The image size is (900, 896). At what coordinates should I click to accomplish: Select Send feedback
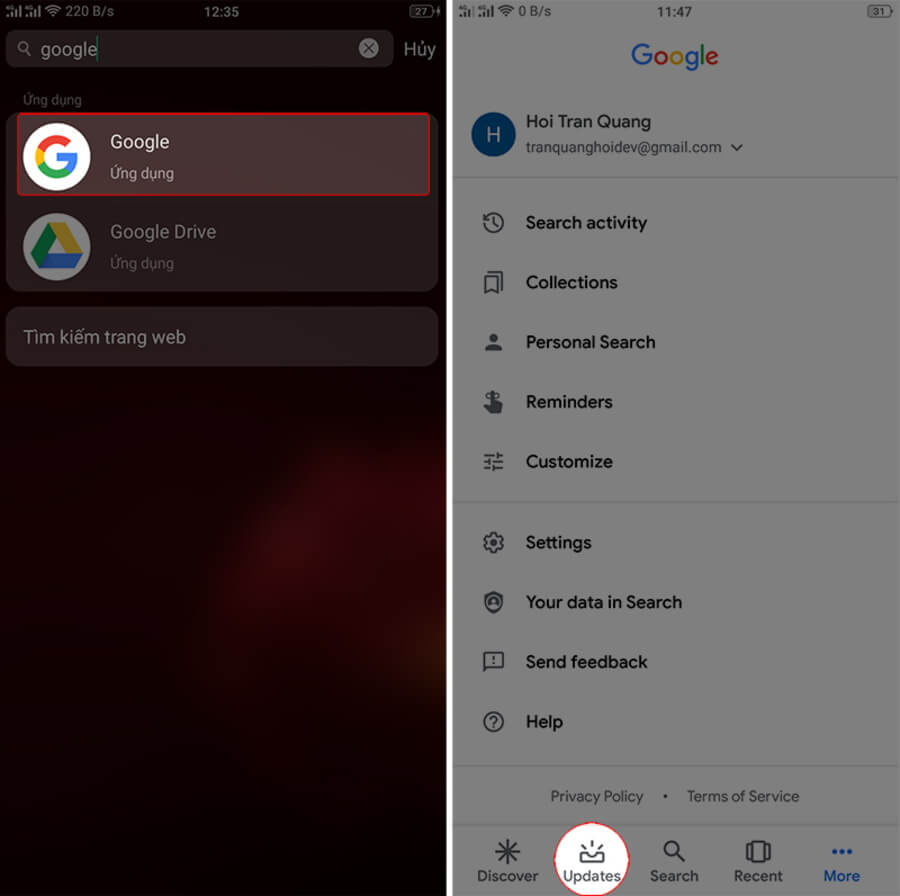click(586, 662)
